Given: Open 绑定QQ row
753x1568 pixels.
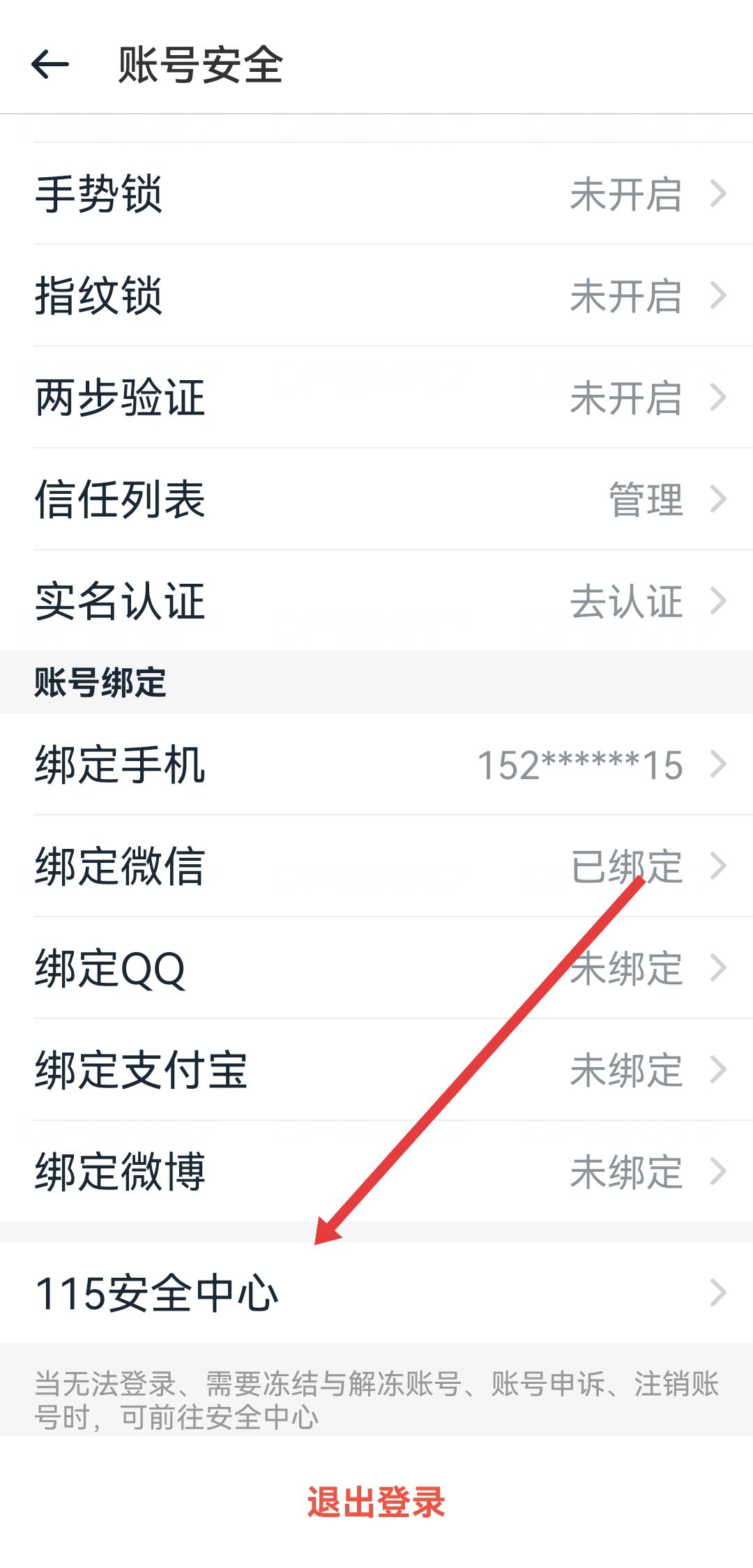Looking at the screenshot, I should click(376, 968).
